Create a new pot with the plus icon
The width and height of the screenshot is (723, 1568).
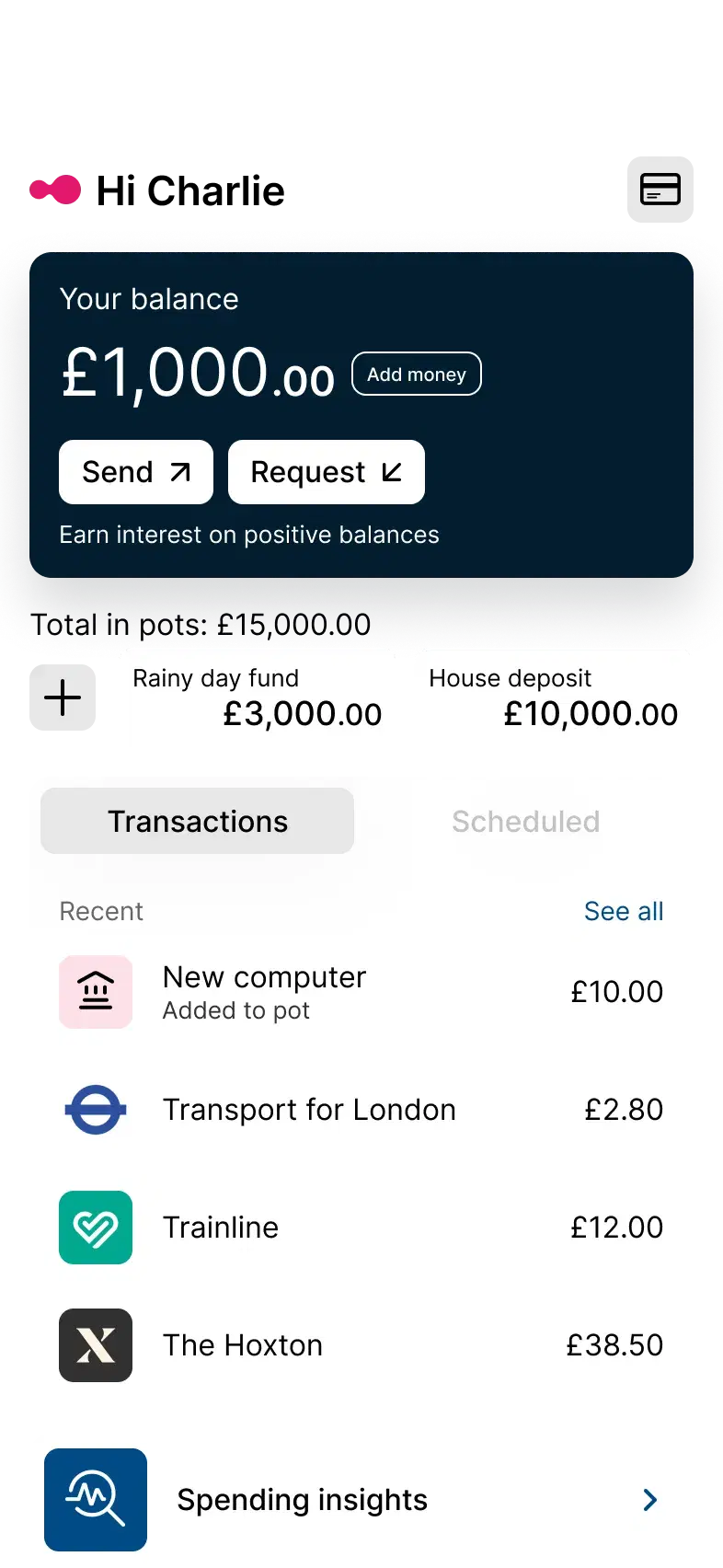63,698
